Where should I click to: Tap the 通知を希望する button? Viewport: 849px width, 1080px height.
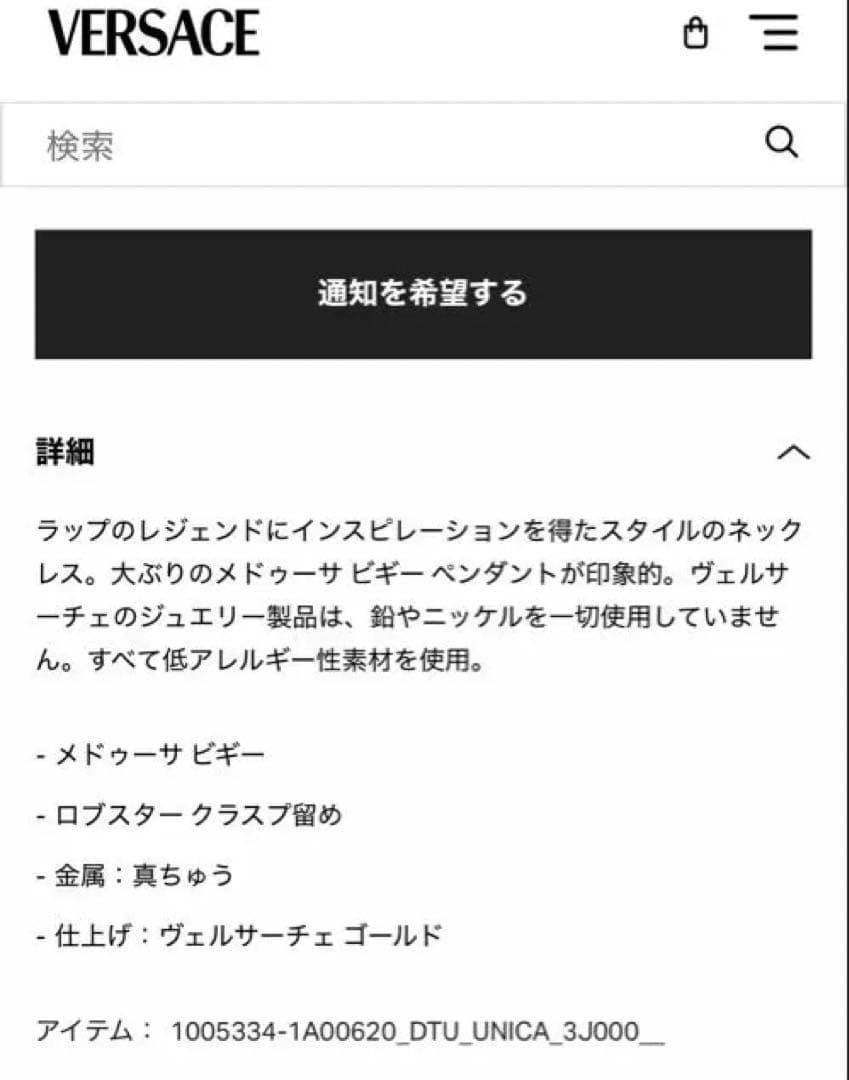423,294
